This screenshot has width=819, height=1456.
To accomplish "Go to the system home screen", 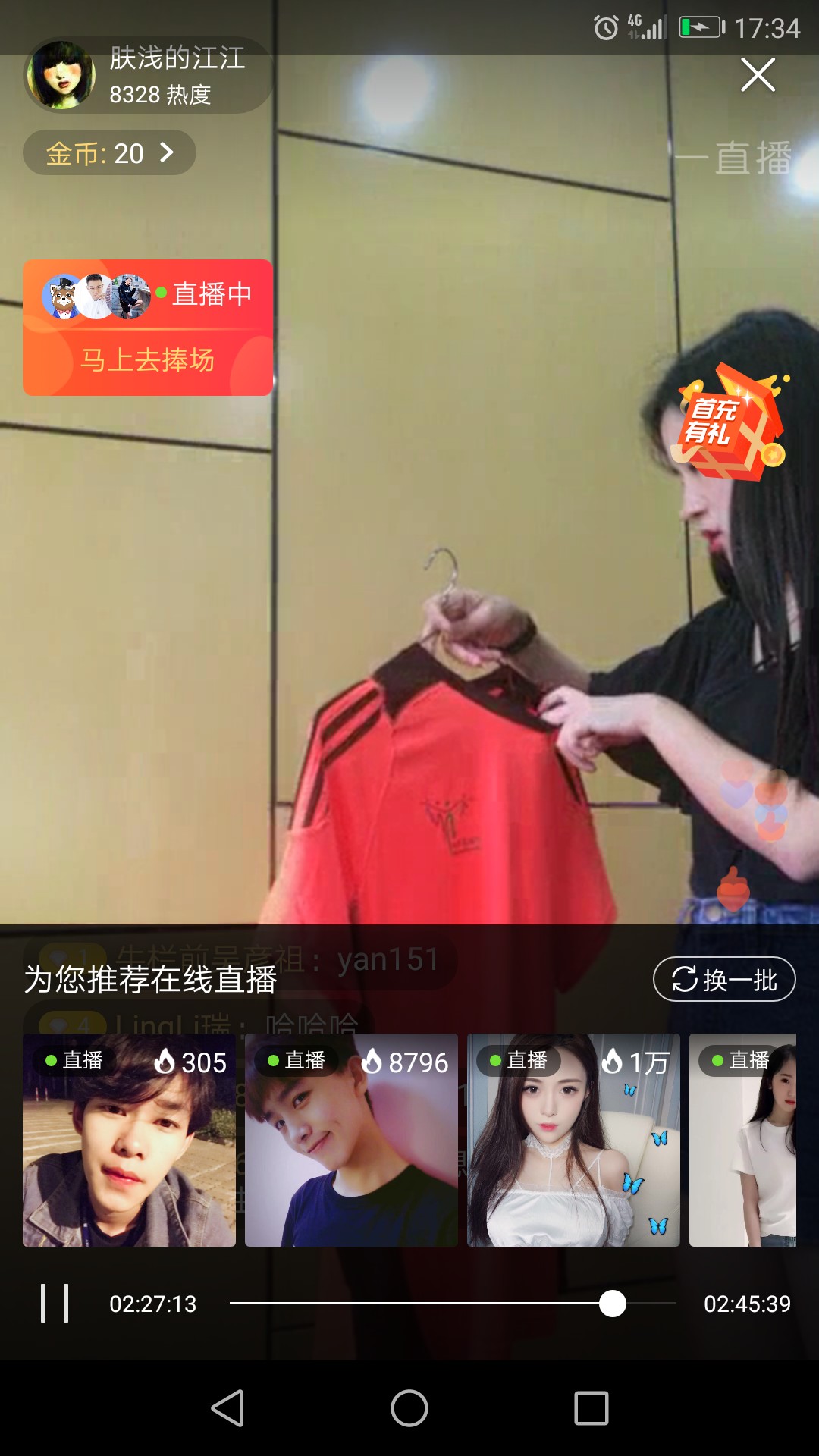I will pos(409,1408).
